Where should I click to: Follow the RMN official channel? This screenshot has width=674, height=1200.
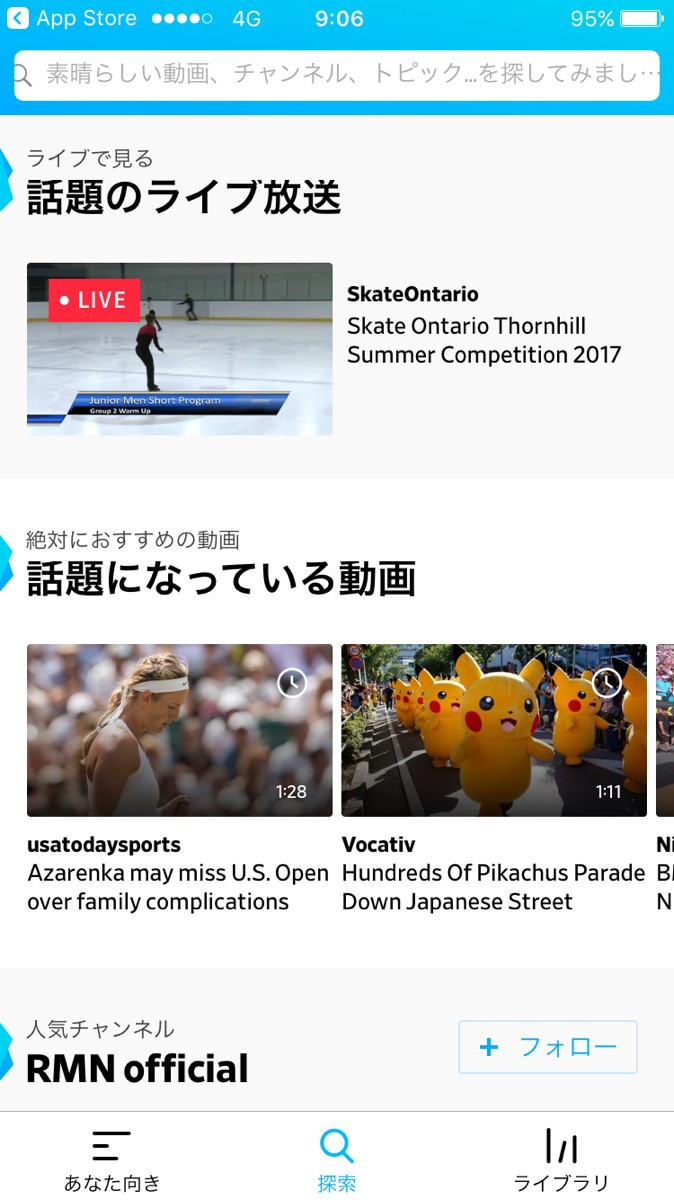pyautogui.click(x=548, y=1047)
